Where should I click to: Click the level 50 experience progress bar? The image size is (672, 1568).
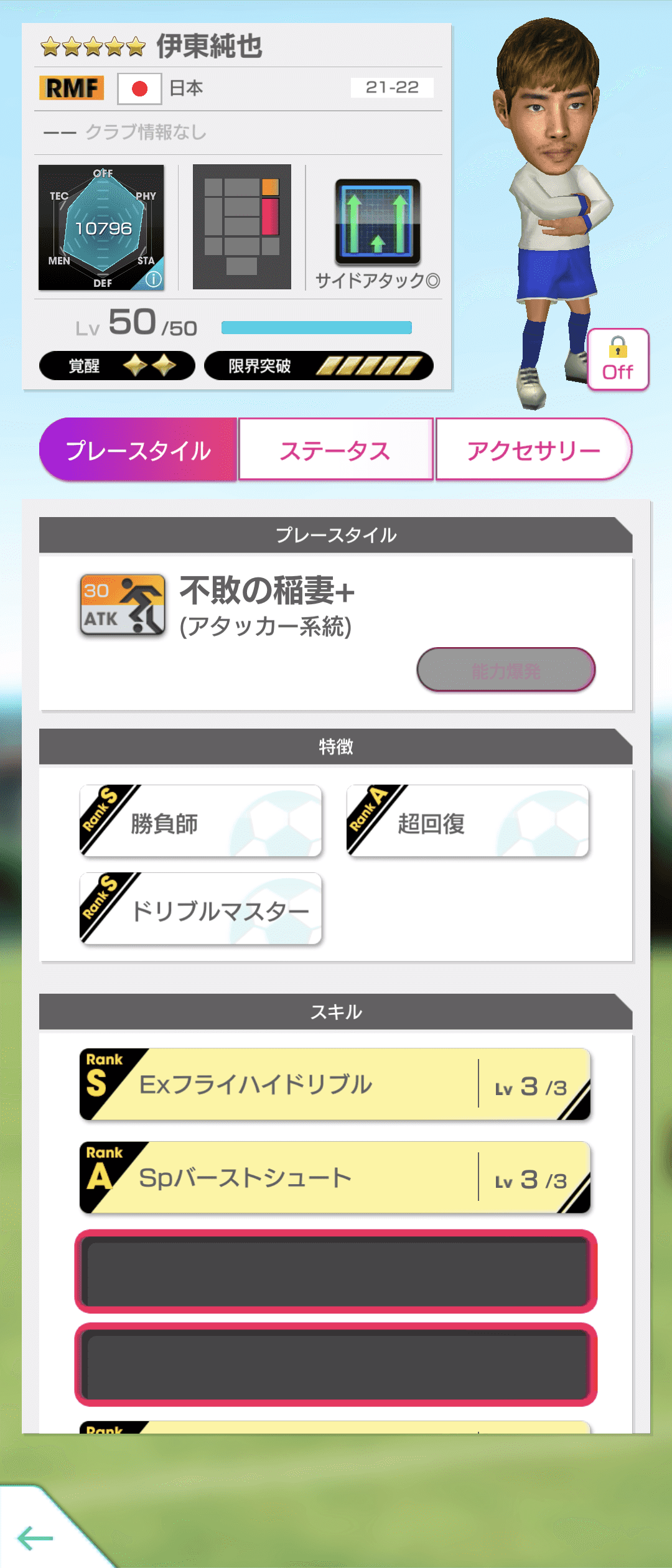click(x=317, y=325)
